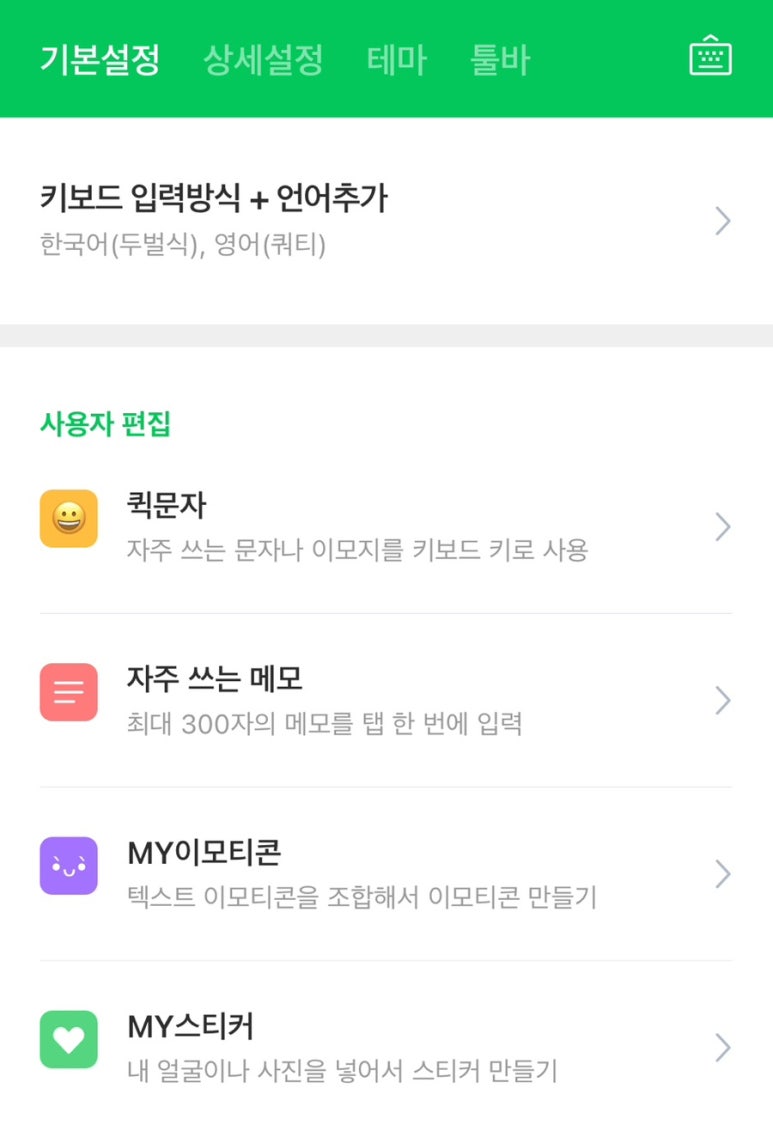
Task: Switch to the 테마 tab
Action: coord(397,60)
